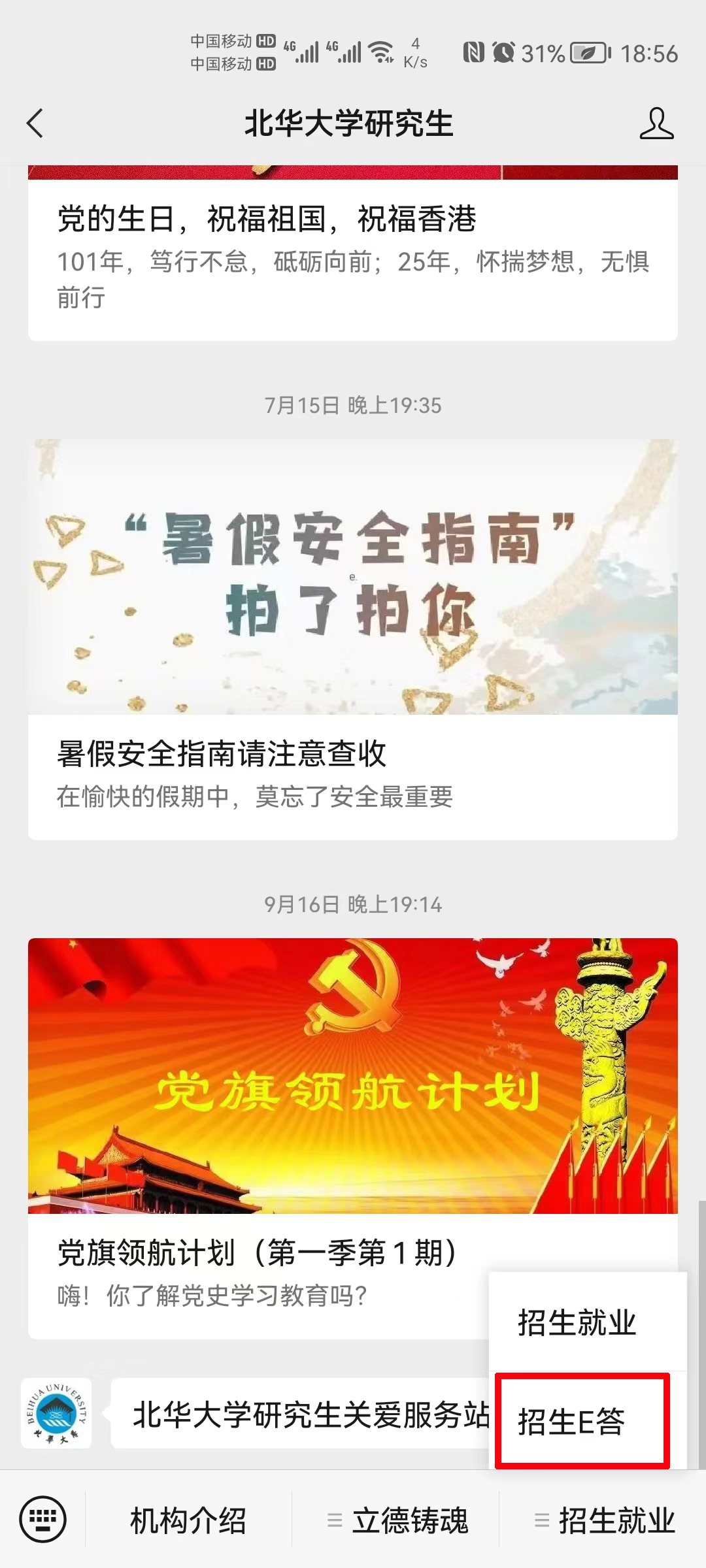Open article 暑假安全指南请注意查收

point(352,640)
